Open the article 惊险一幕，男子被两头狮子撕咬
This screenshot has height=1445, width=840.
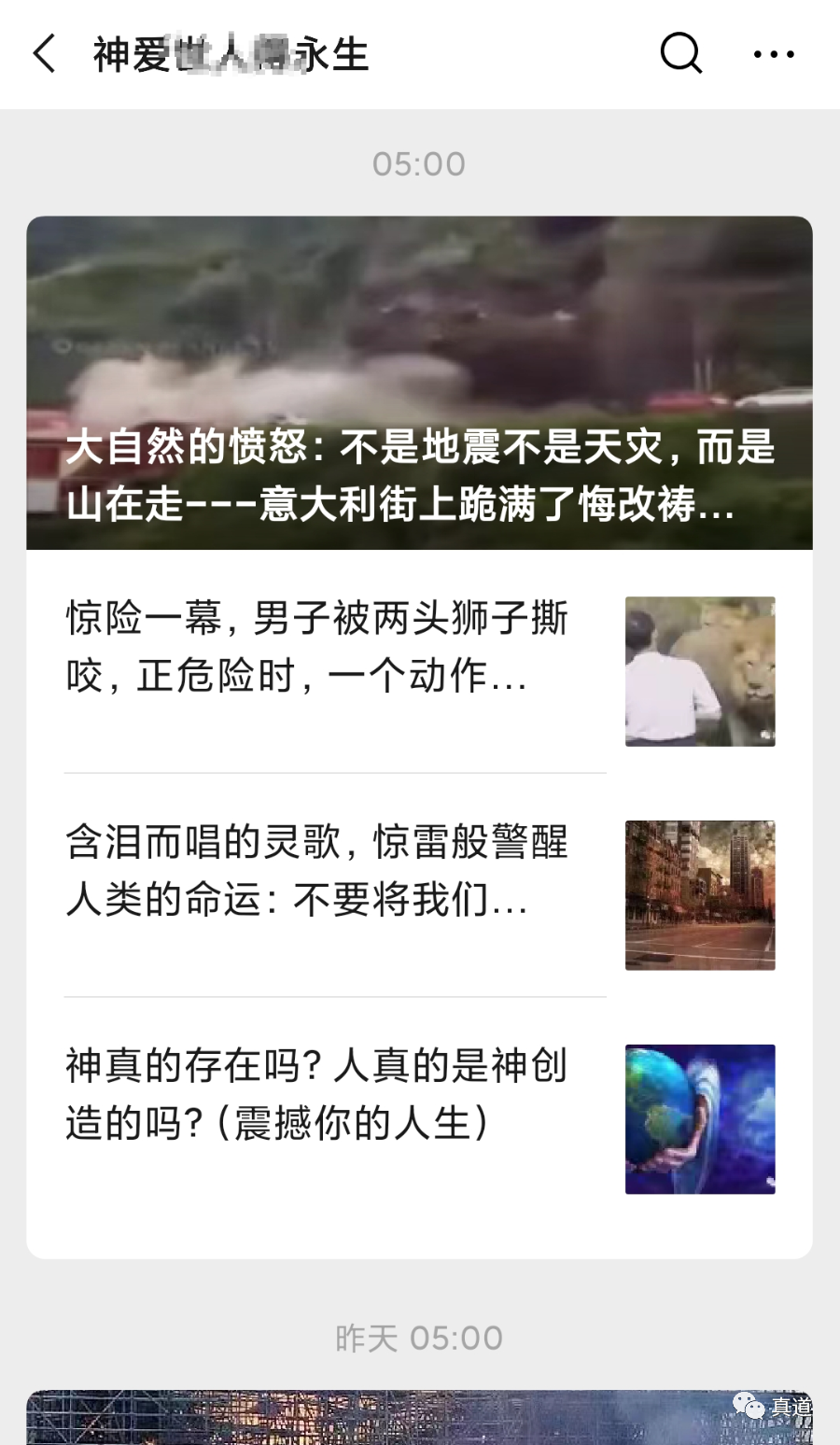[x=317, y=646]
